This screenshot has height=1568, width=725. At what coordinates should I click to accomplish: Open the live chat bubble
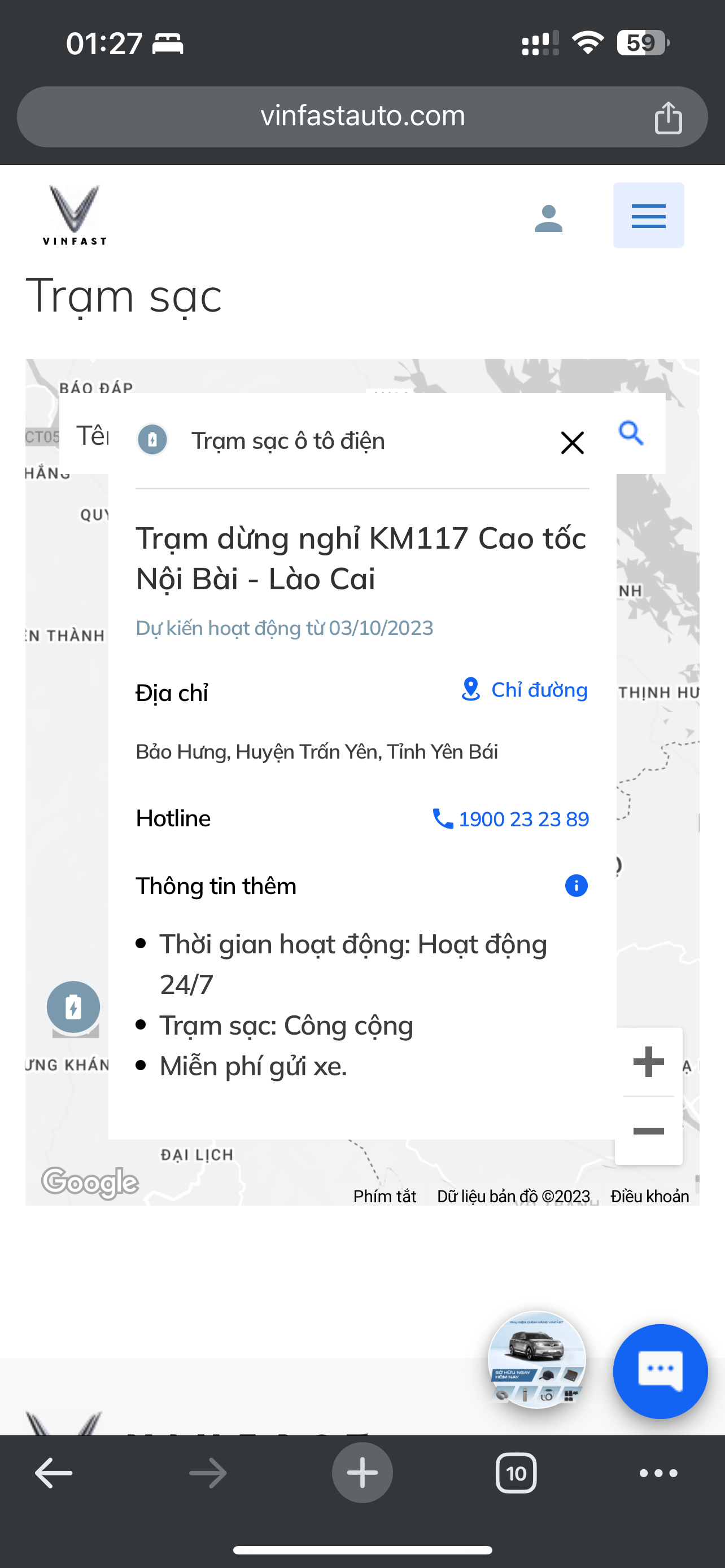tap(660, 1371)
